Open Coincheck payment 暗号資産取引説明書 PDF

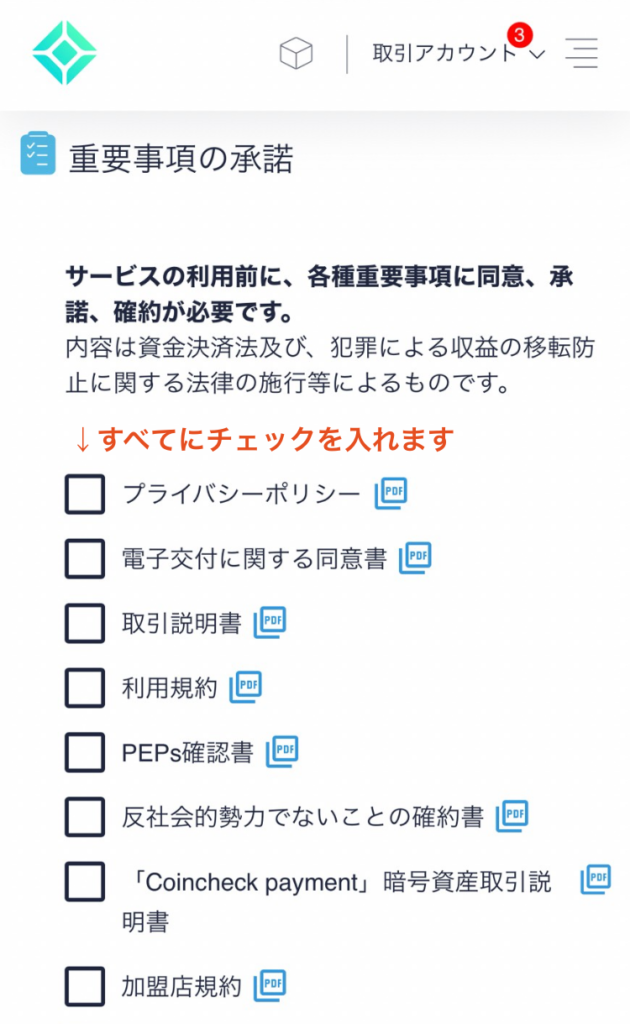pos(596,879)
